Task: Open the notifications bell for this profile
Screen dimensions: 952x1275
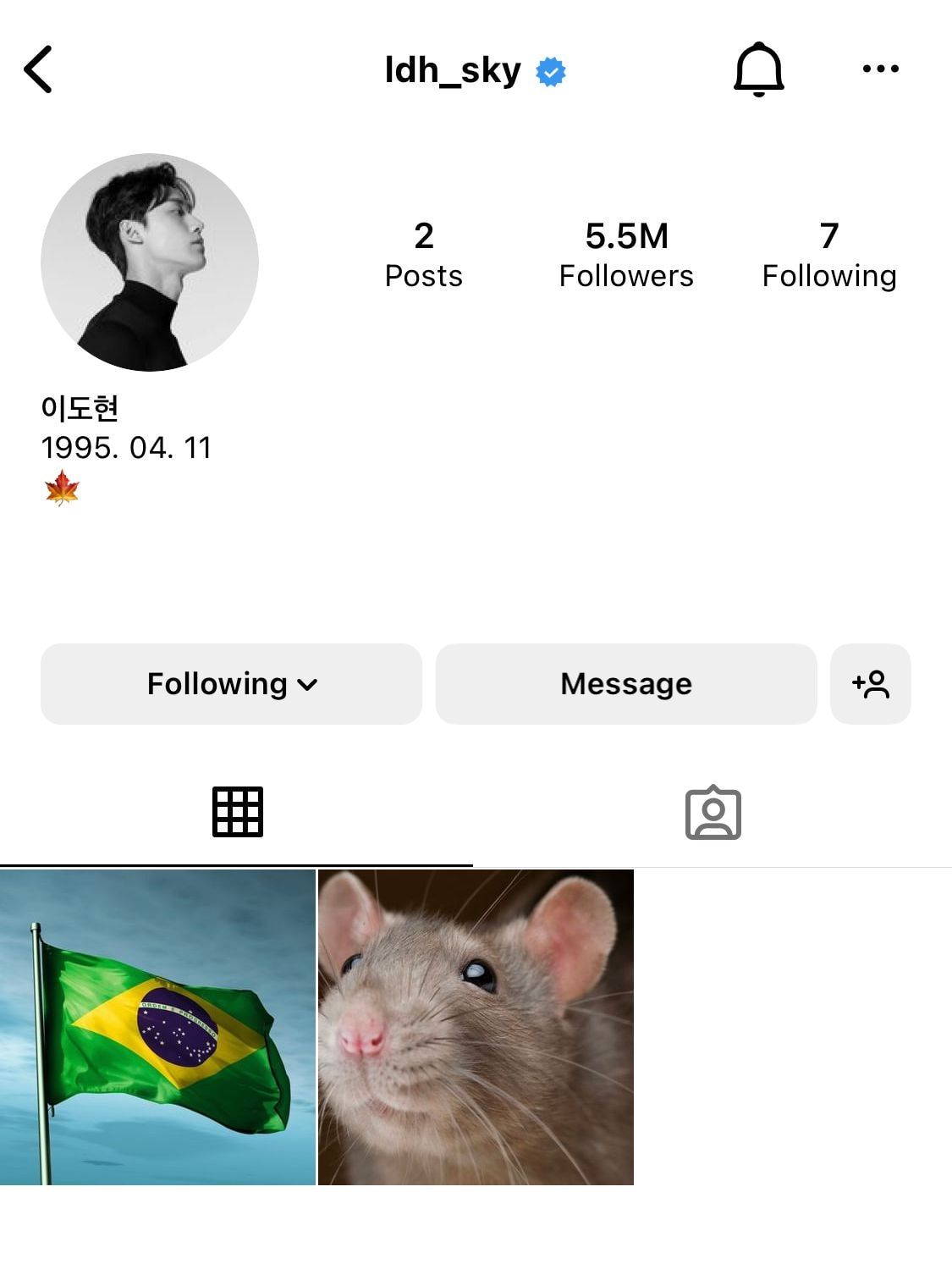Action: pyautogui.click(x=758, y=69)
